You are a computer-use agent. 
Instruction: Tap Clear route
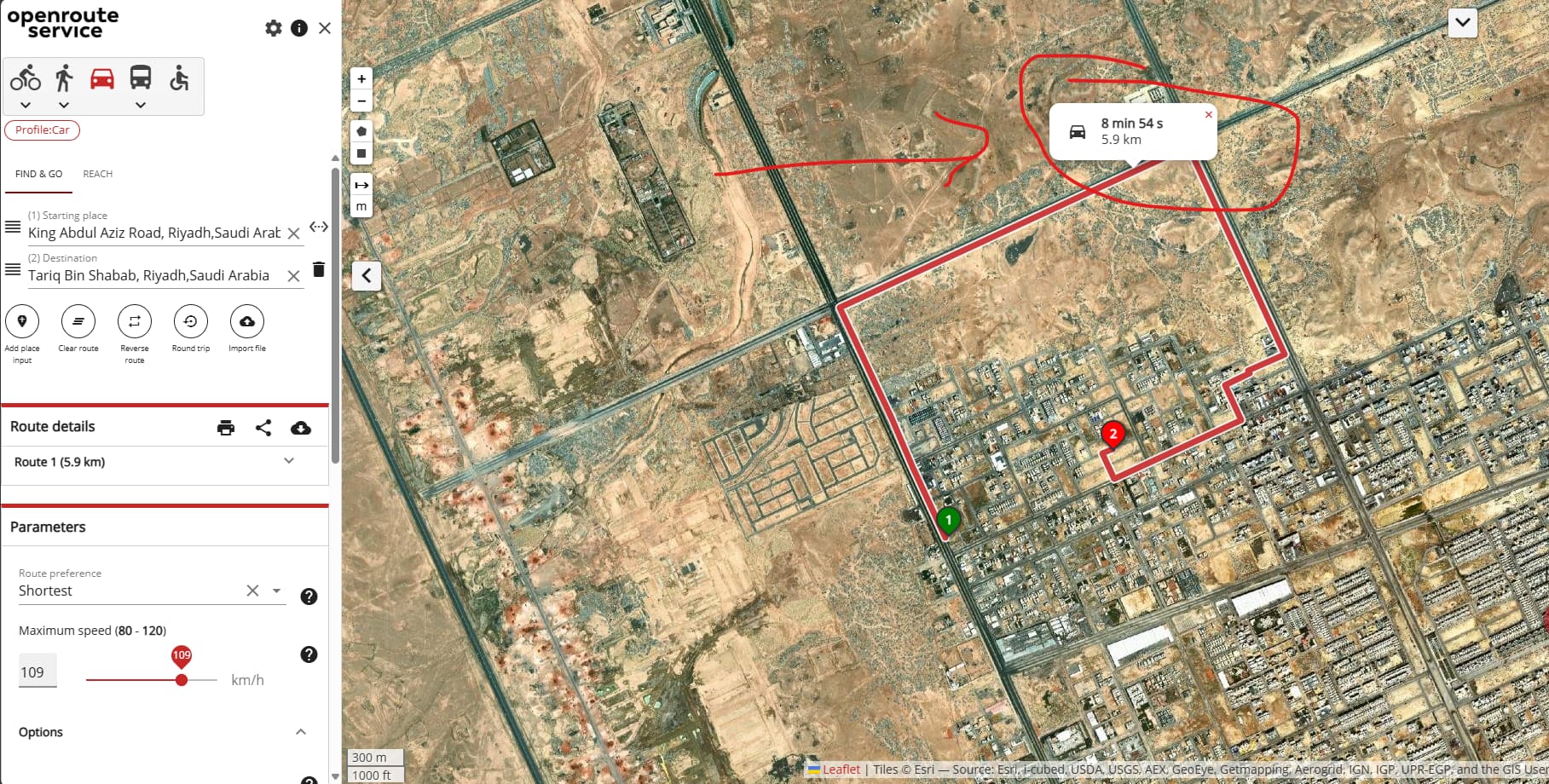click(78, 322)
